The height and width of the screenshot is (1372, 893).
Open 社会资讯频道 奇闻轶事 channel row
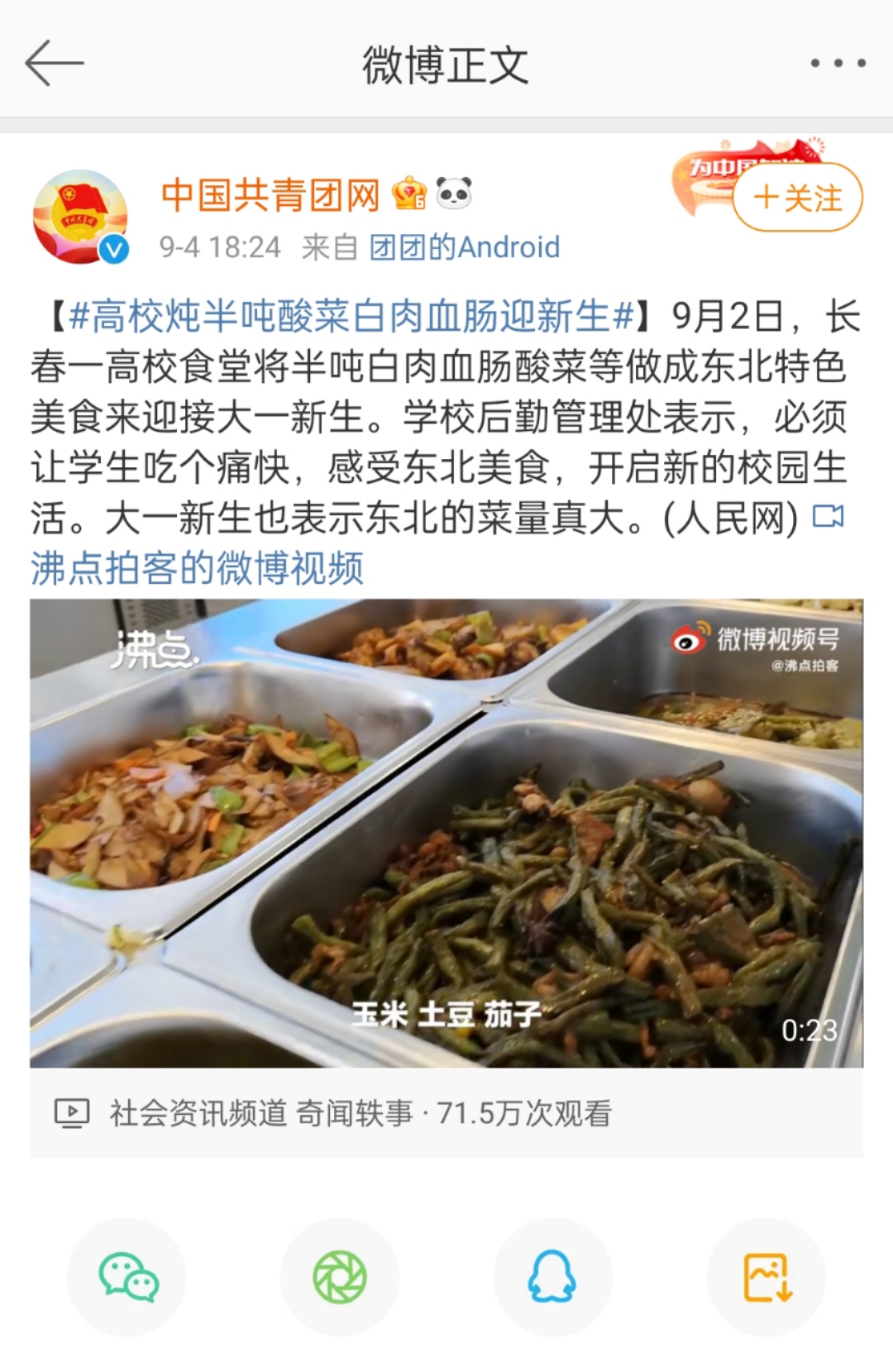[x=361, y=1113]
